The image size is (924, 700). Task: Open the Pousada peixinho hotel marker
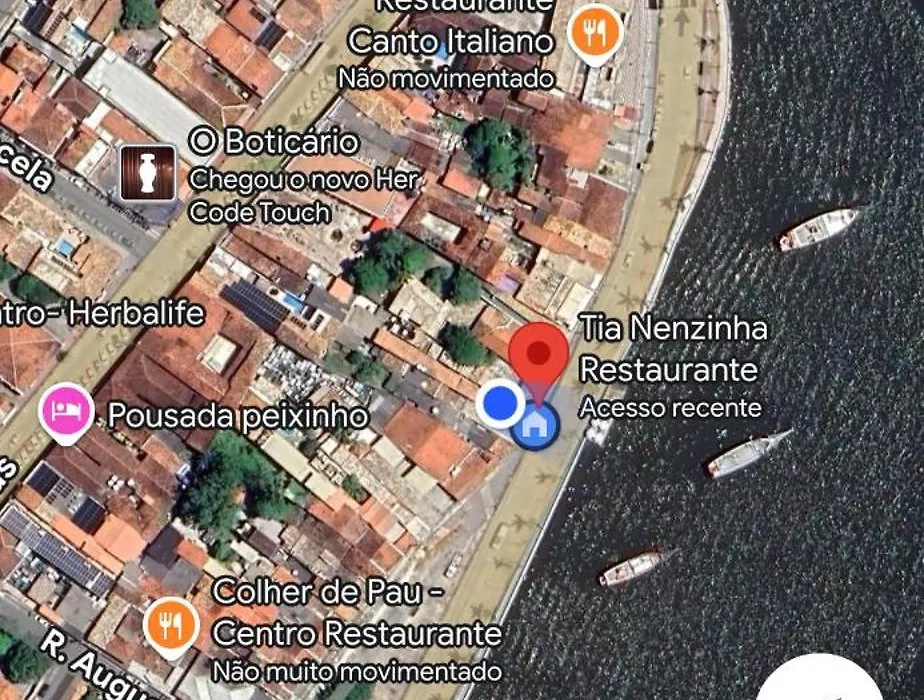click(x=66, y=412)
